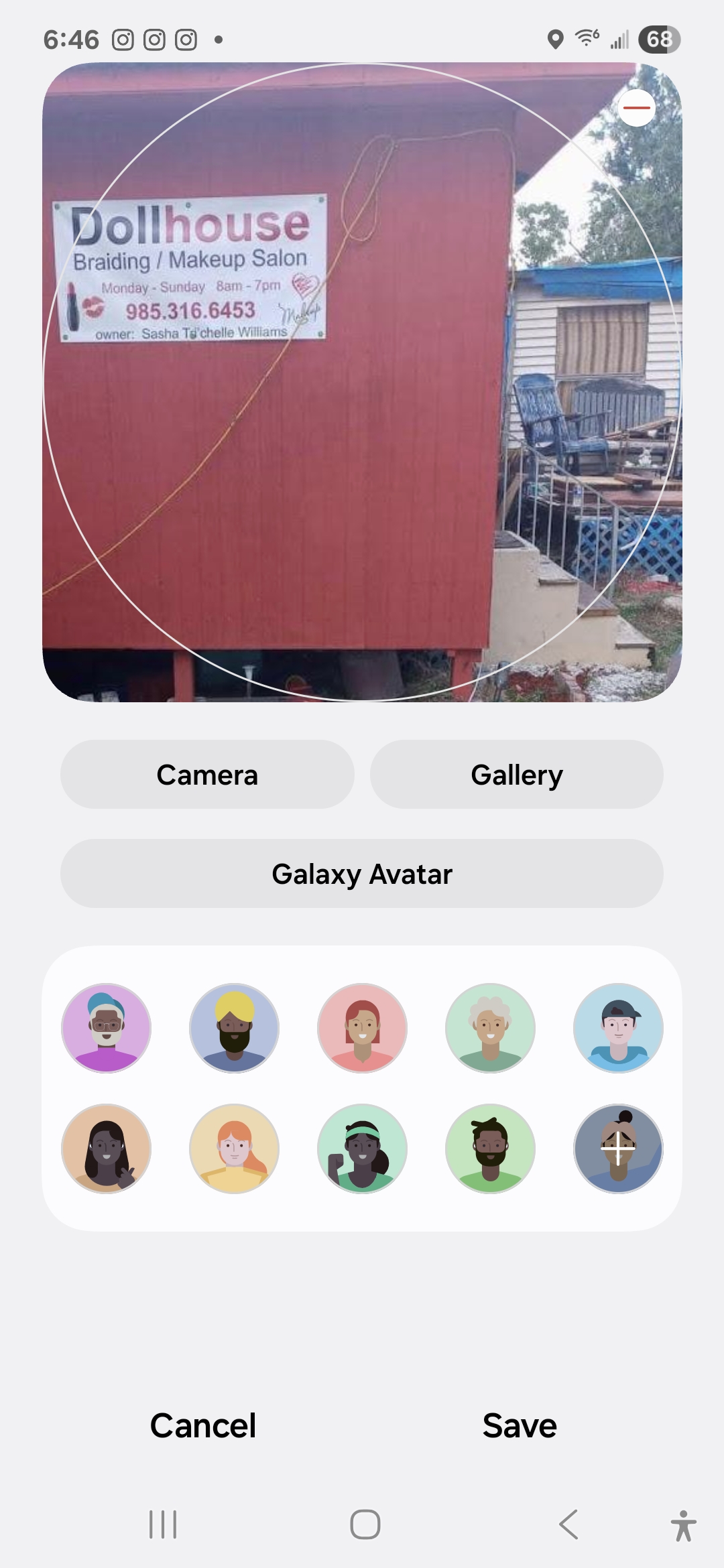Screen dimensions: 724x1568
Task: Cancel the profile picture change
Action: [x=203, y=1425]
